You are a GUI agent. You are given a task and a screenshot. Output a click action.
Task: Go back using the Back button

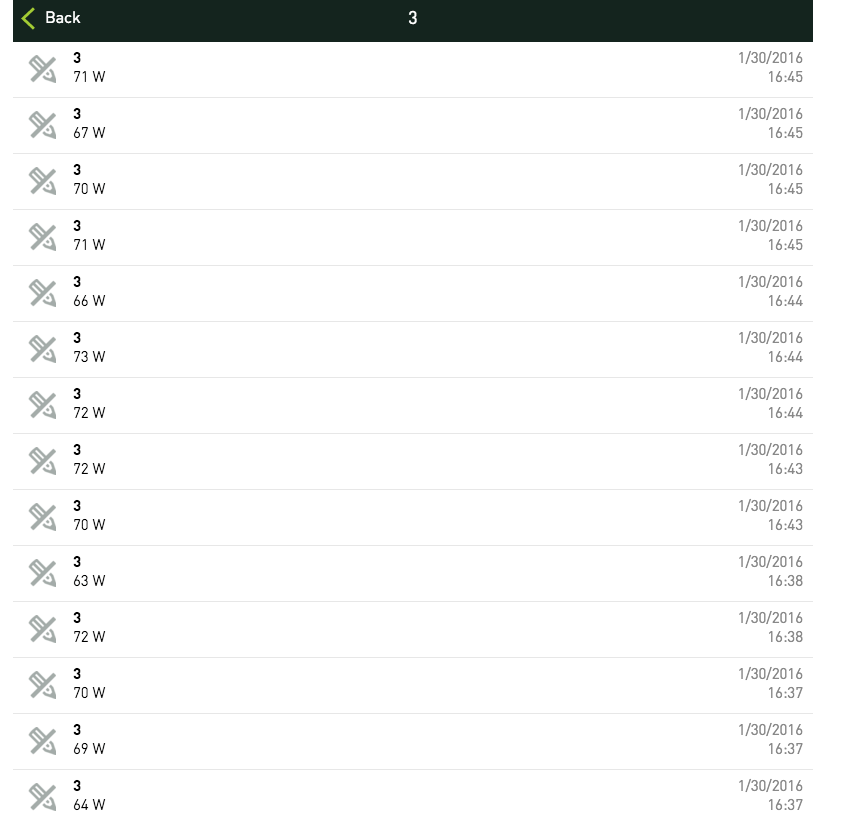point(51,18)
